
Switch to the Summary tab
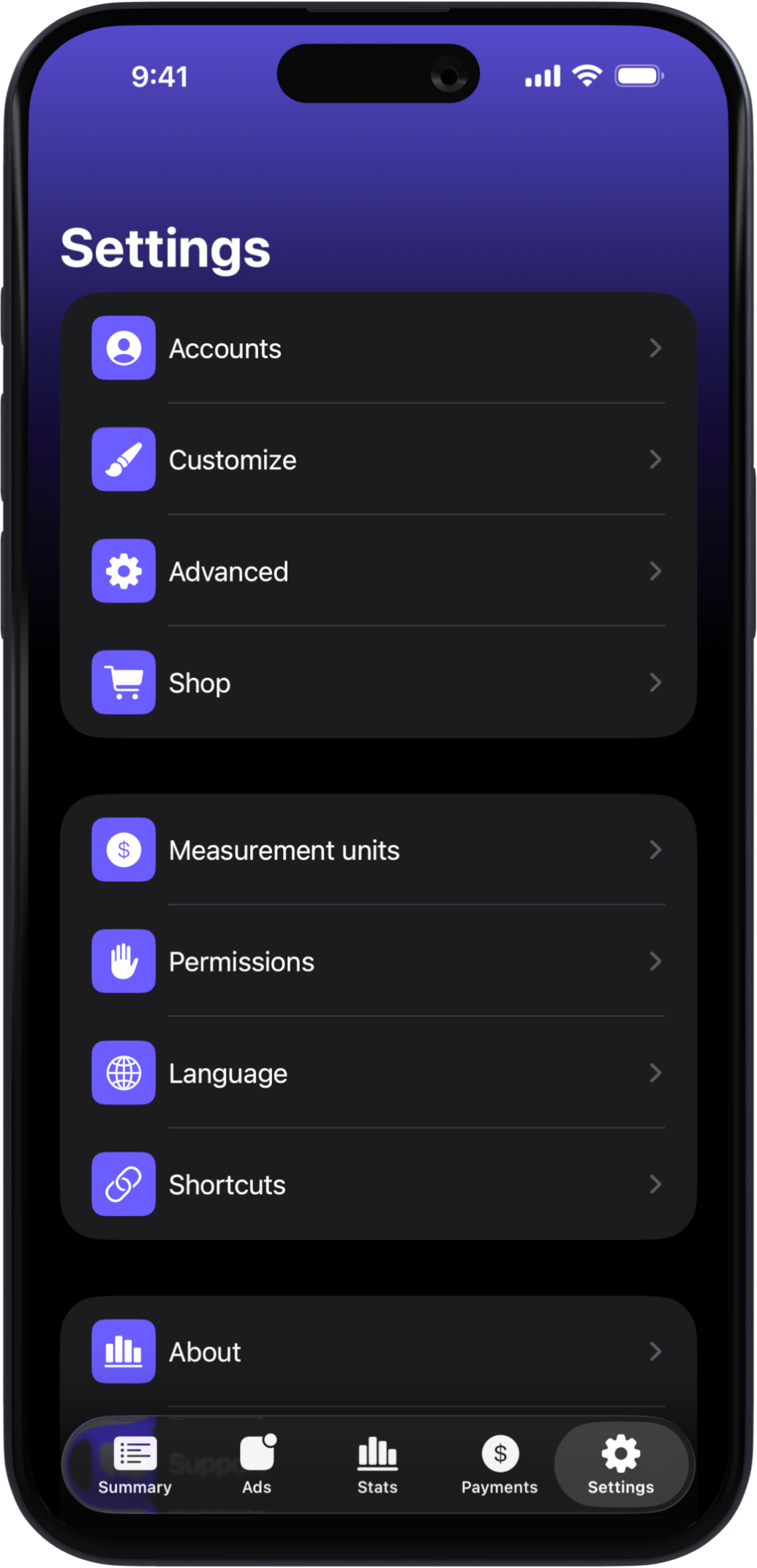point(135,1465)
